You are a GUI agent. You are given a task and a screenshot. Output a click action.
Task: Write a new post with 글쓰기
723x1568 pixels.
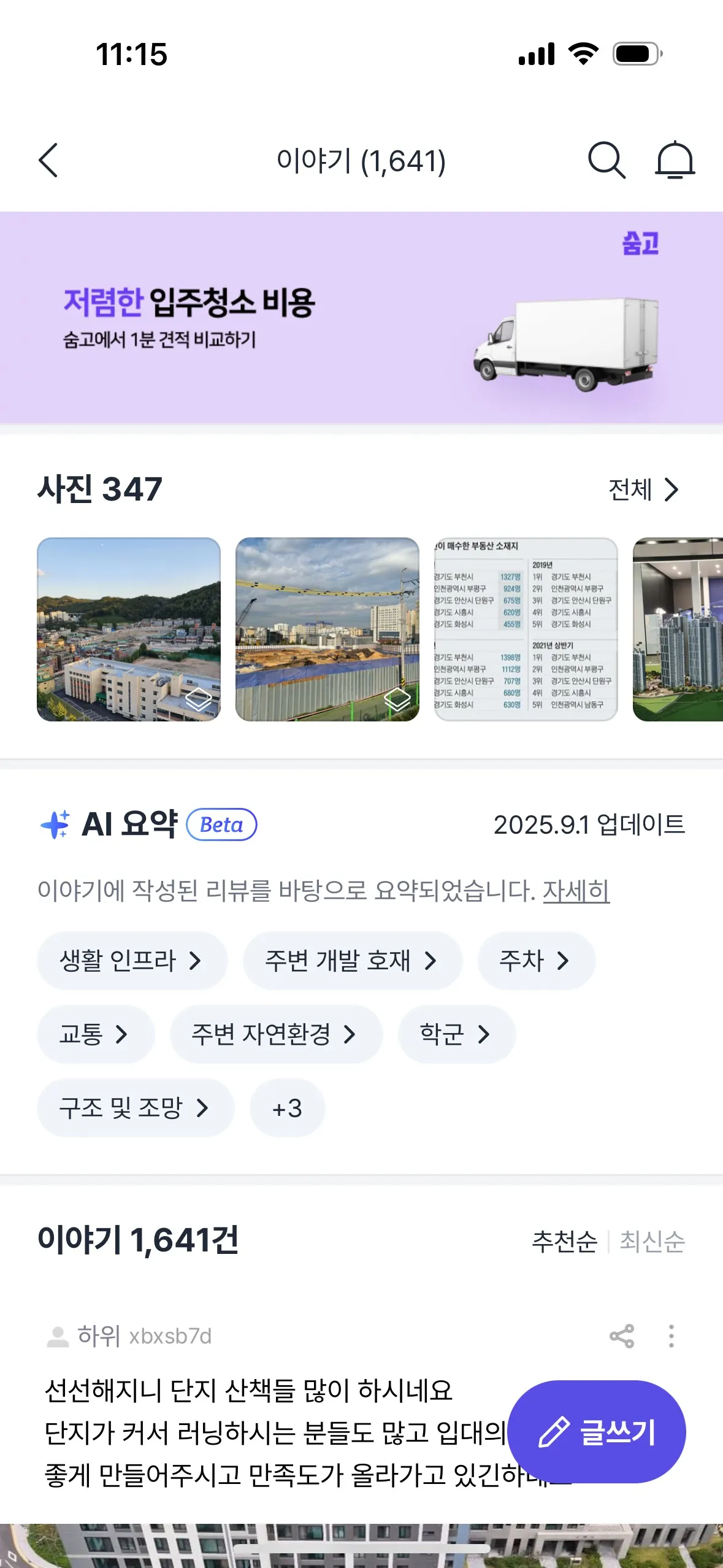click(596, 1432)
